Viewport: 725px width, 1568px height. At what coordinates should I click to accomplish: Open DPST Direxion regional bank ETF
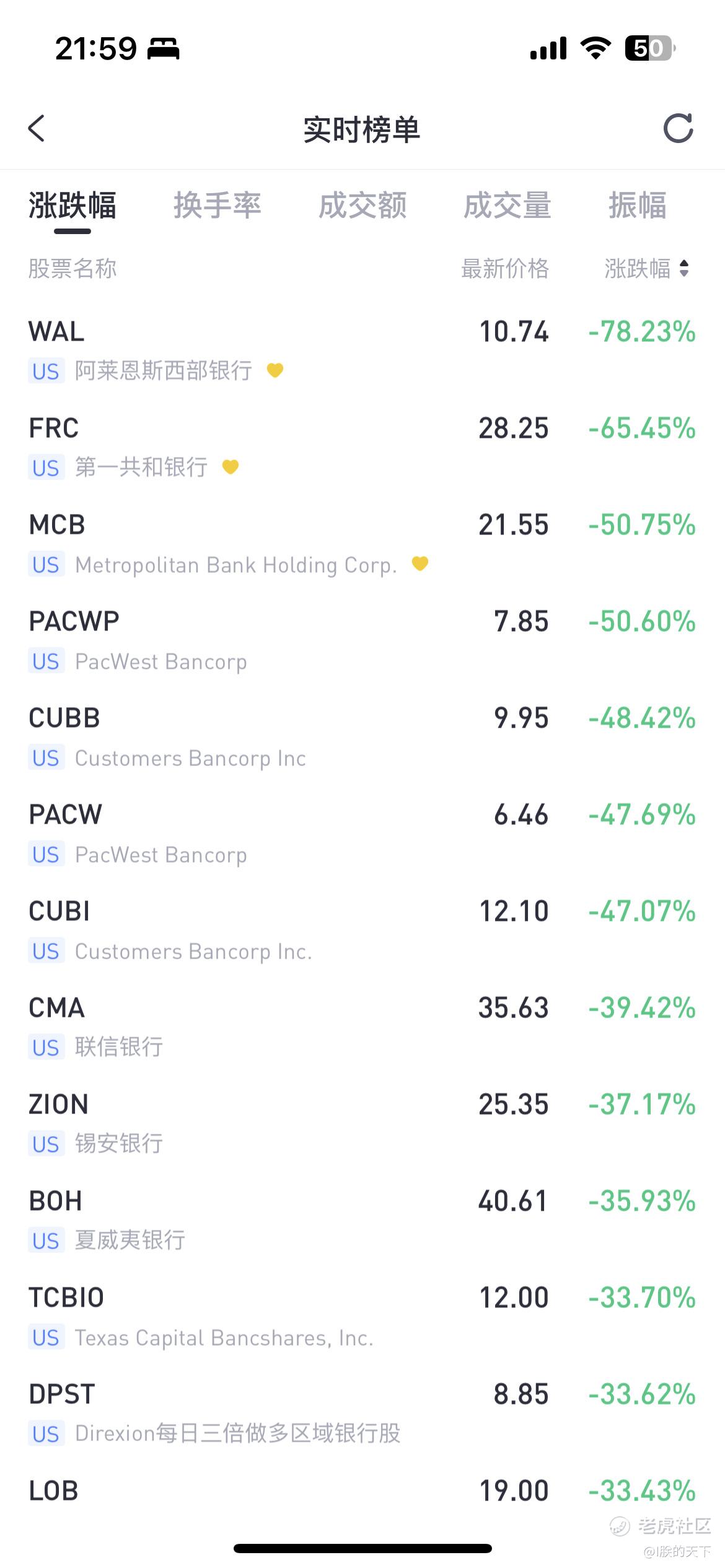362,1413
